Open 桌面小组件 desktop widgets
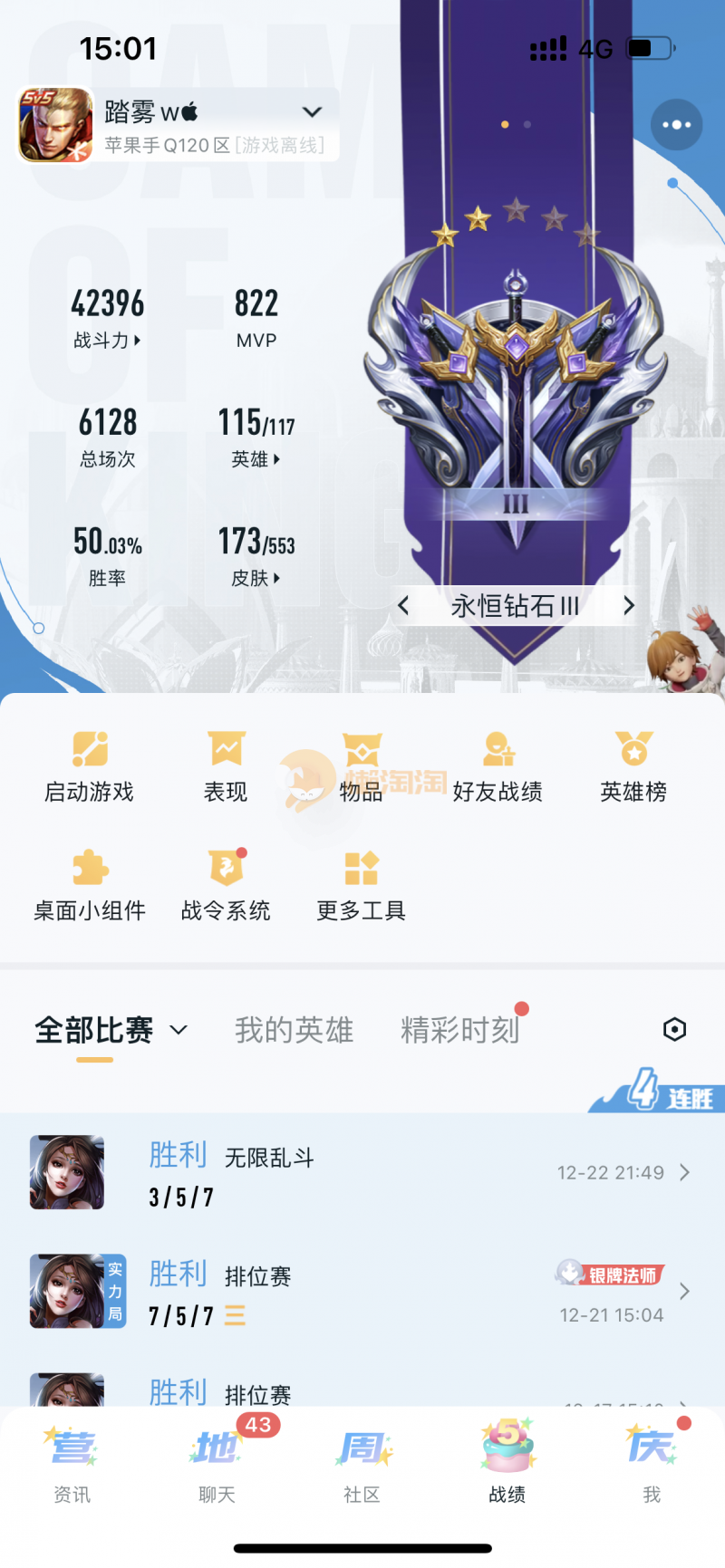The width and height of the screenshot is (725, 1568). pos(90,885)
